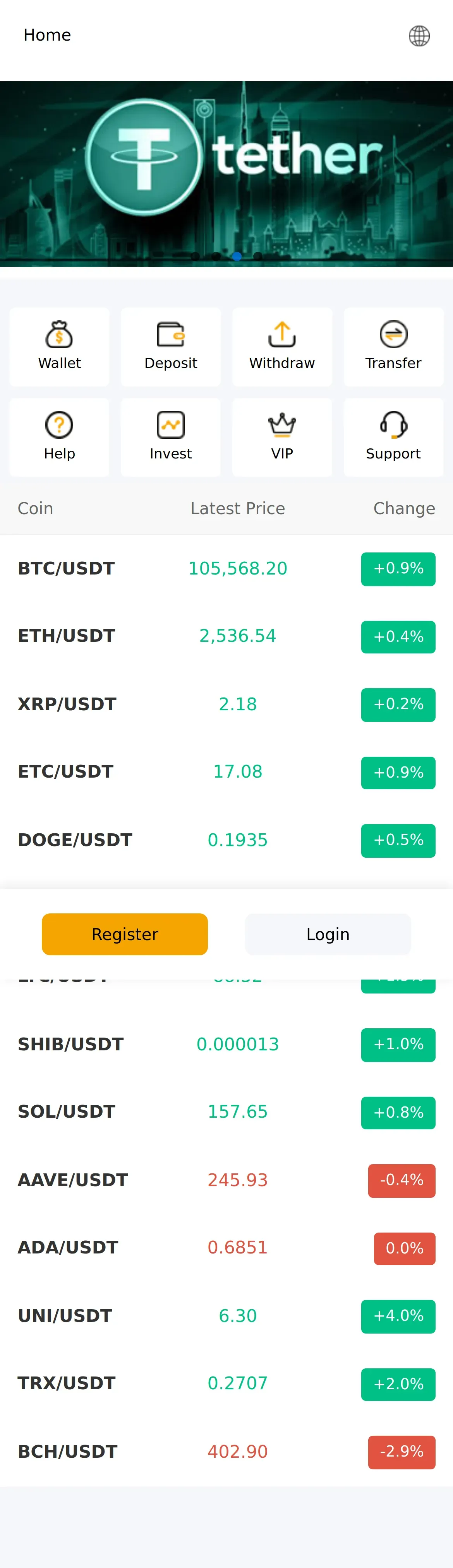453x1568 pixels.
Task: Open the Tether banner
Action: [226, 173]
